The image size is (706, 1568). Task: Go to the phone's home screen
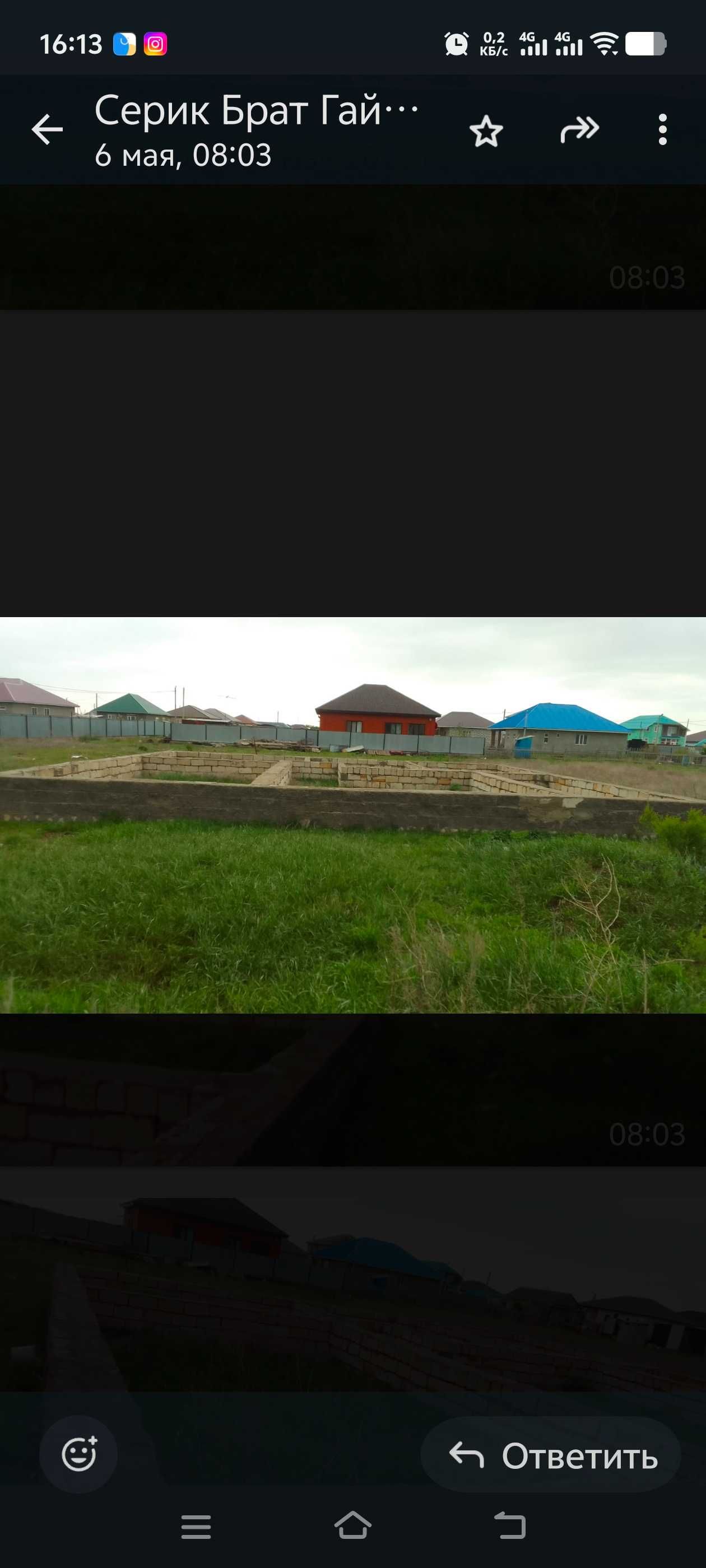(x=352, y=1526)
